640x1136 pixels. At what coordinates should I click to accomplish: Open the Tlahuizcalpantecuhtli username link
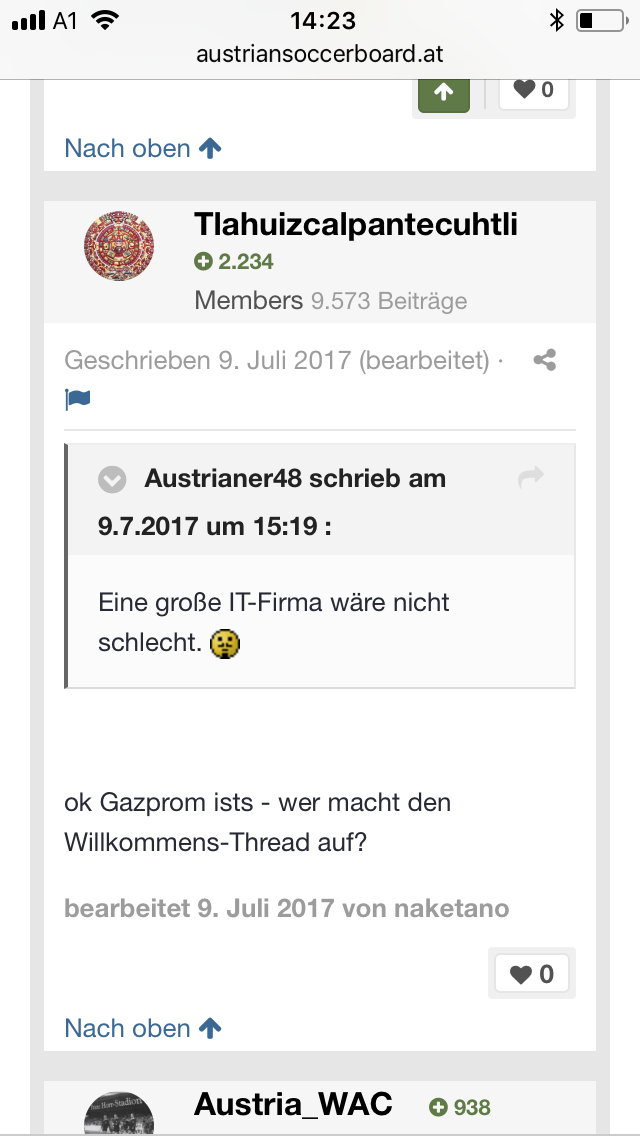tap(356, 225)
